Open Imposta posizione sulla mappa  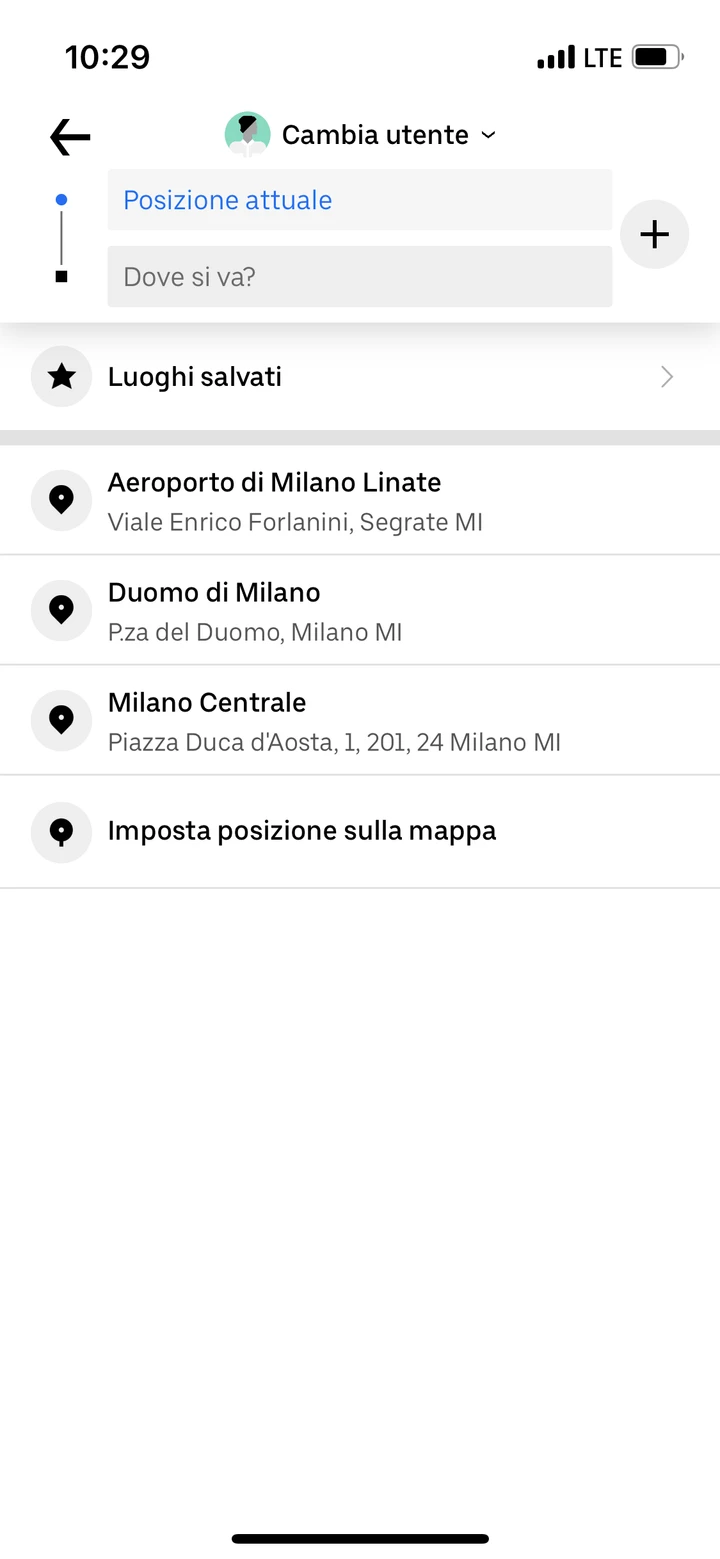(360, 831)
